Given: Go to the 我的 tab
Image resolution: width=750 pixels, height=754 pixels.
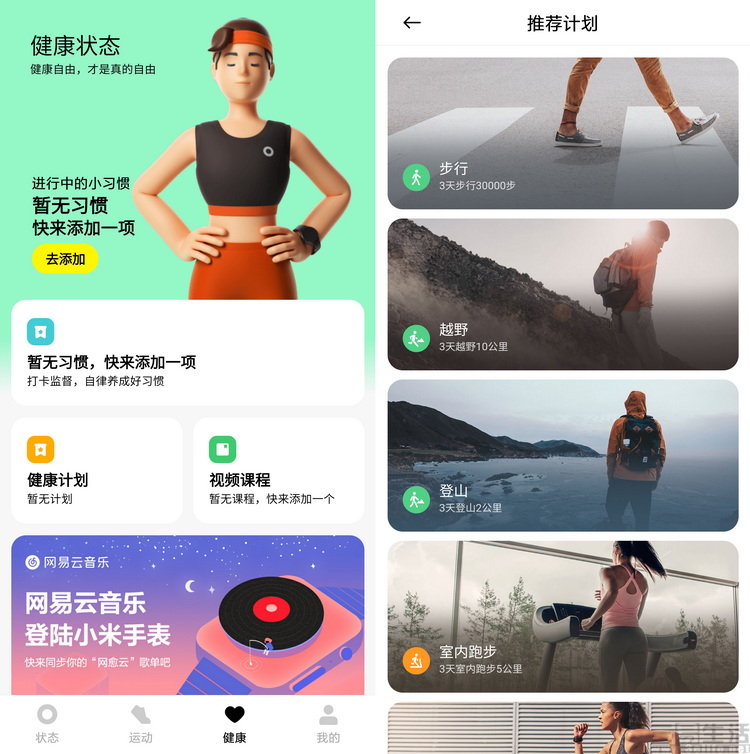Looking at the screenshot, I should tap(328, 724).
